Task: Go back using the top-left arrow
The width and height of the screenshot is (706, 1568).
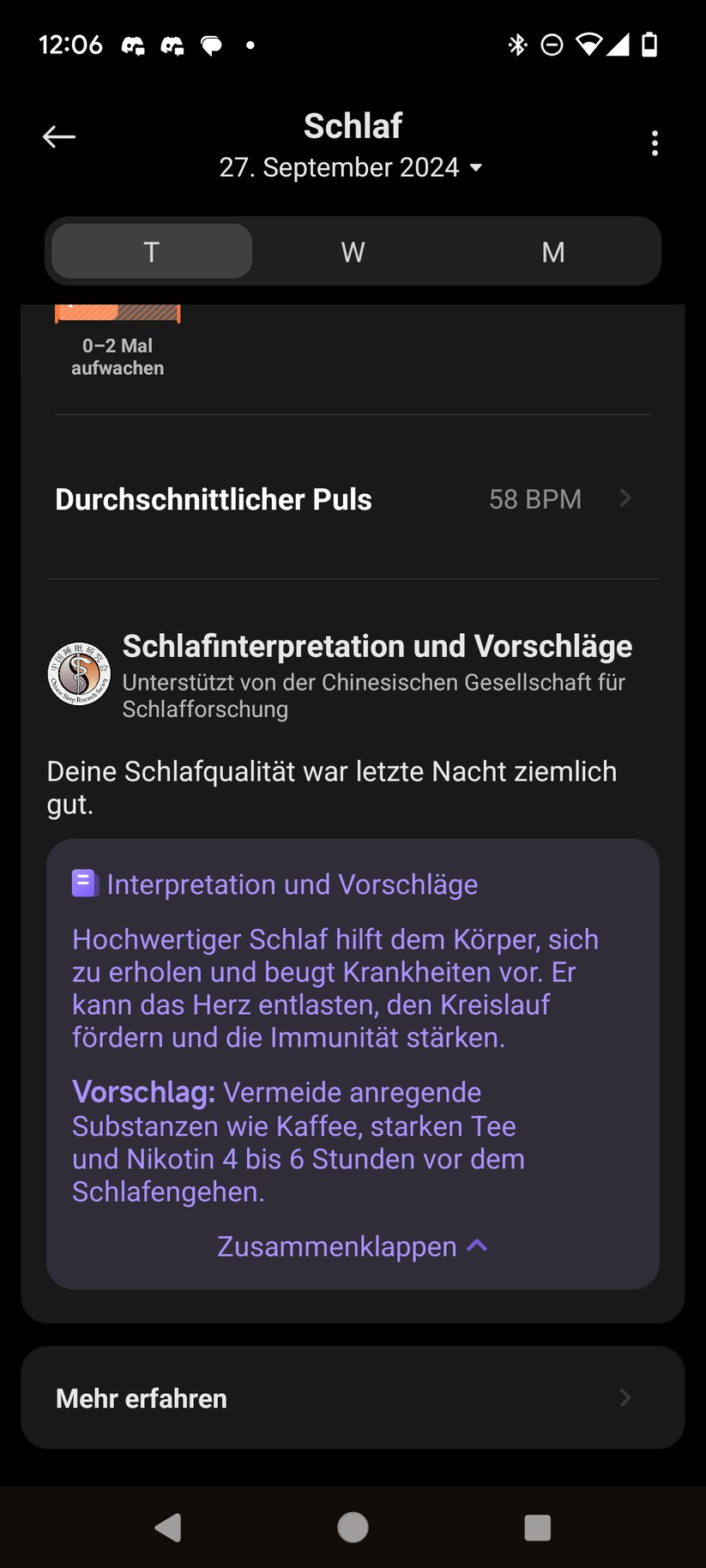Action: 59,137
